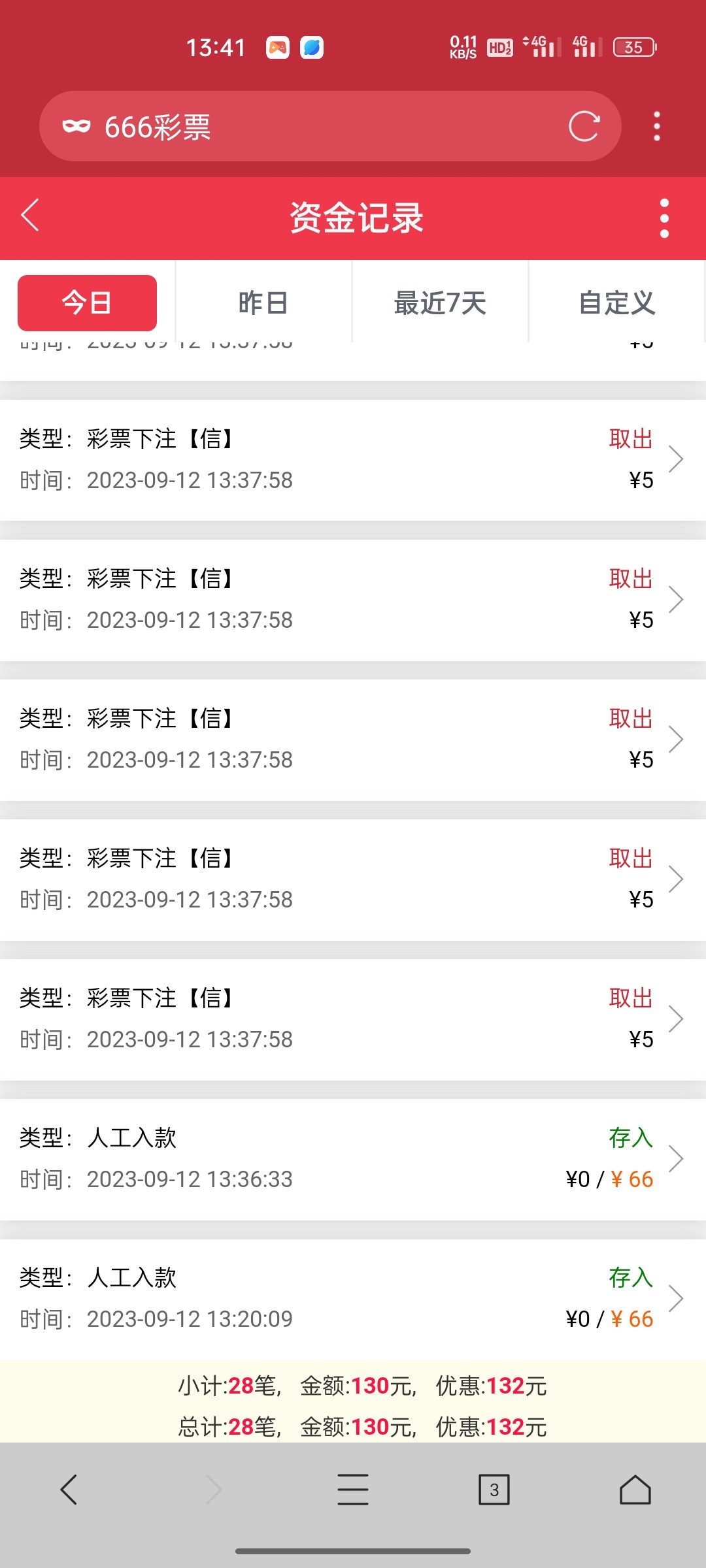Viewport: 706px width, 1568px height.
Task: Choose the 自定义 date range tab
Action: click(x=616, y=303)
